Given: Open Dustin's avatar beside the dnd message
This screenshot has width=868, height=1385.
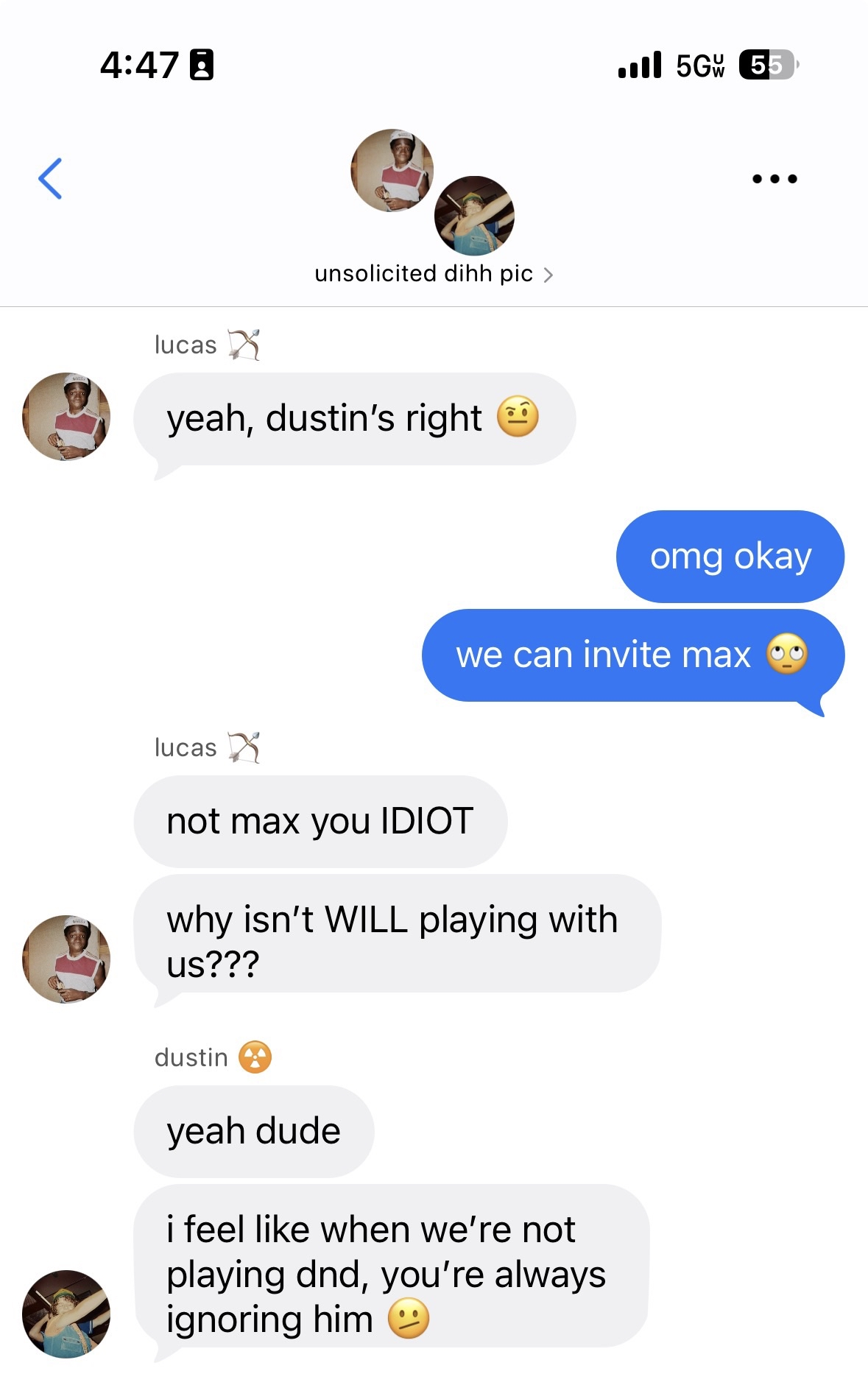Looking at the screenshot, I should click(66, 1314).
